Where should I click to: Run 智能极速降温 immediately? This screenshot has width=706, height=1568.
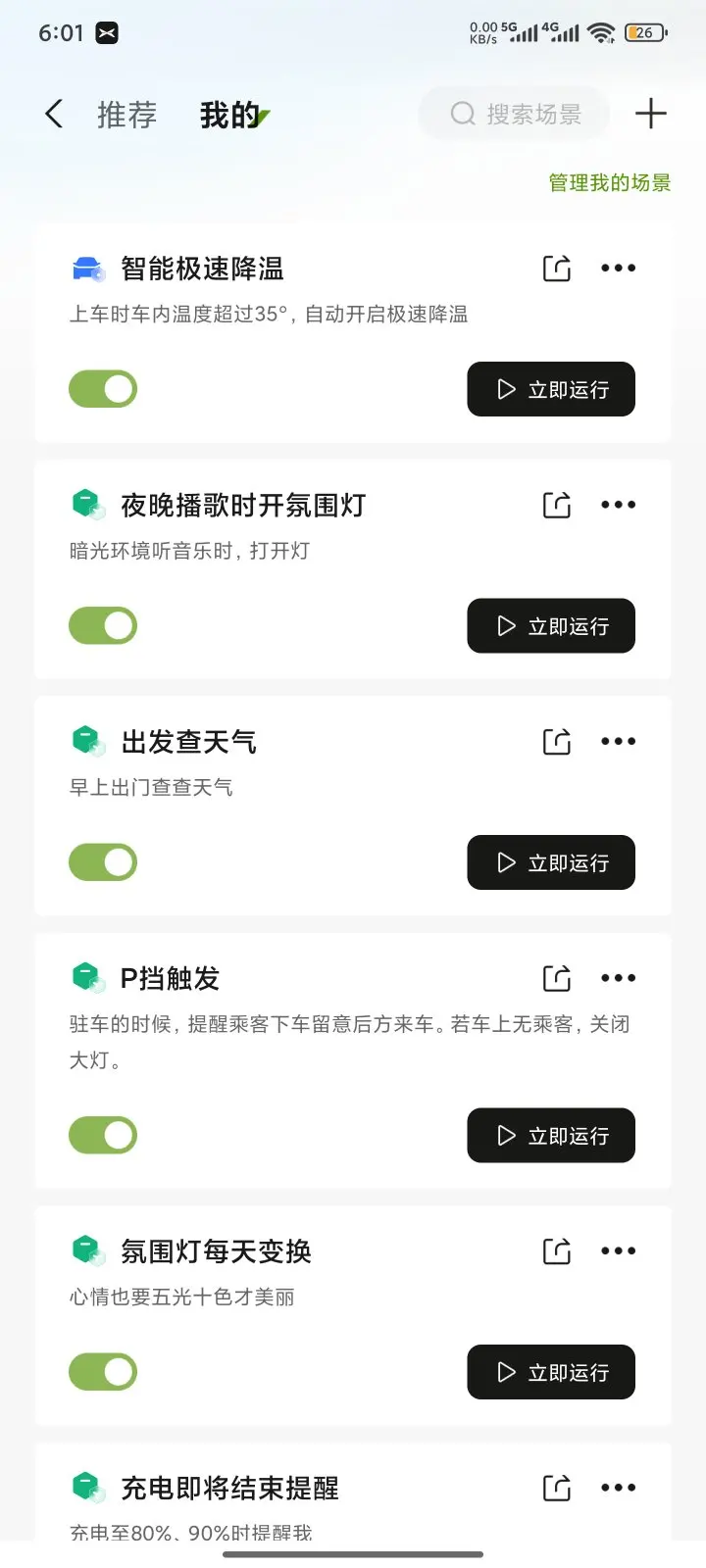click(x=551, y=389)
